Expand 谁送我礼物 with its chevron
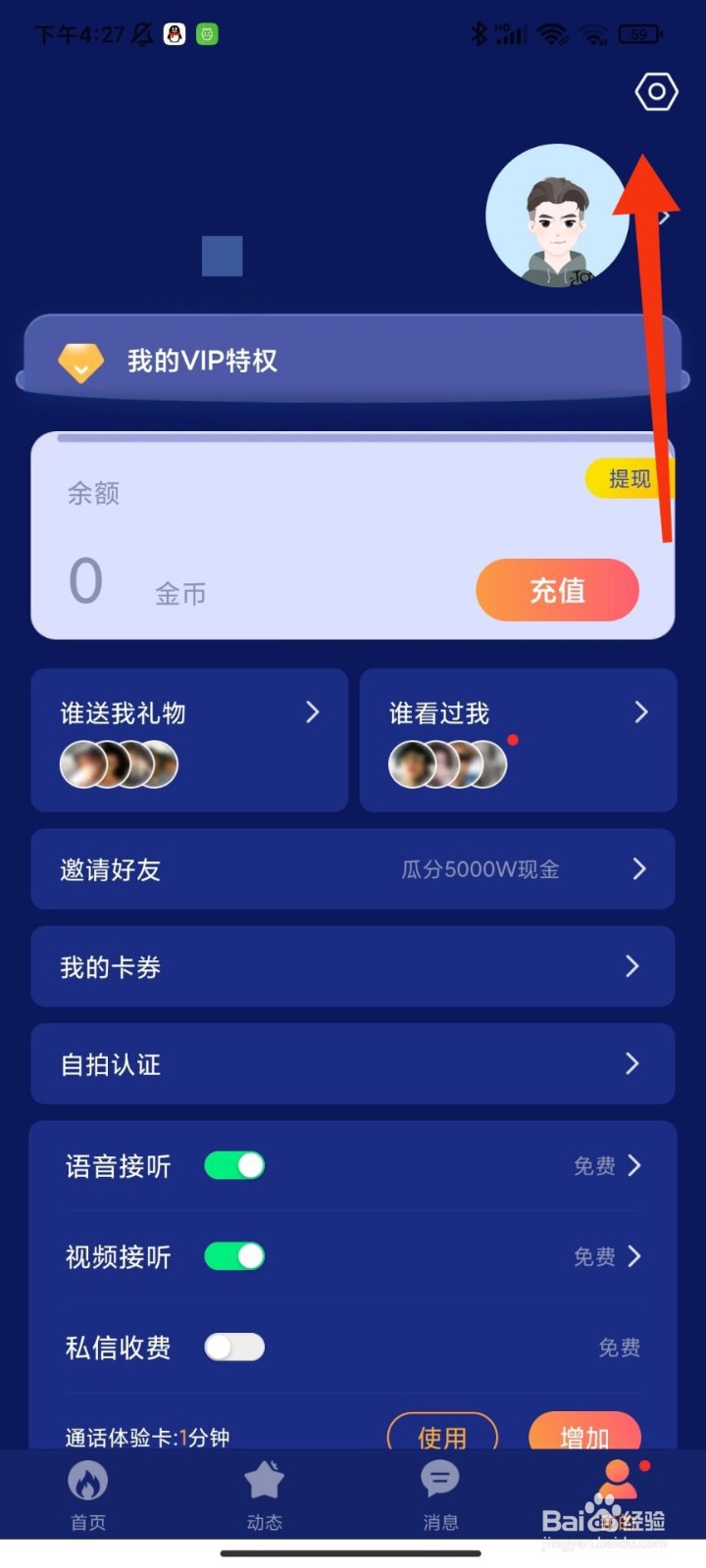This screenshot has height=1568, width=706. click(312, 712)
